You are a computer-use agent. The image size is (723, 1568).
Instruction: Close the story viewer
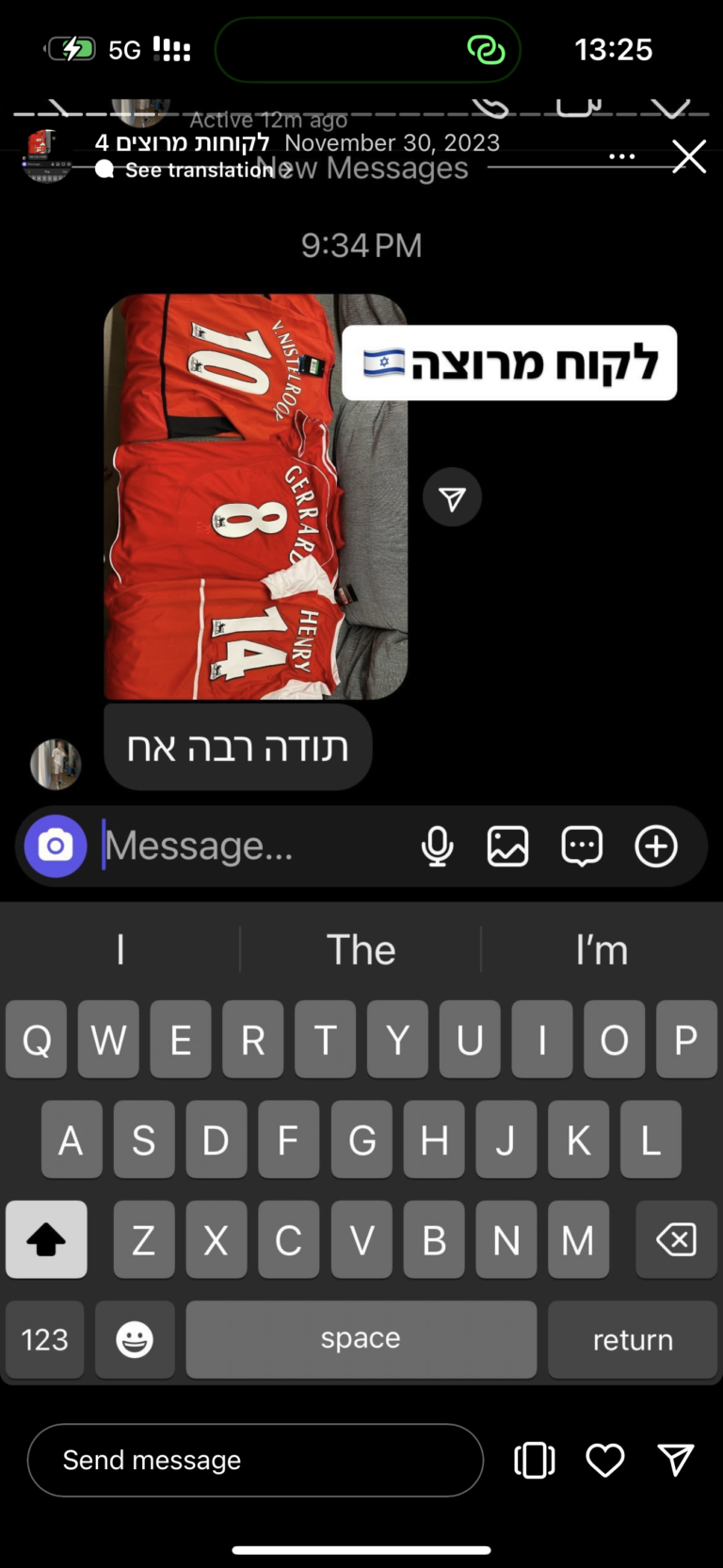(x=689, y=156)
